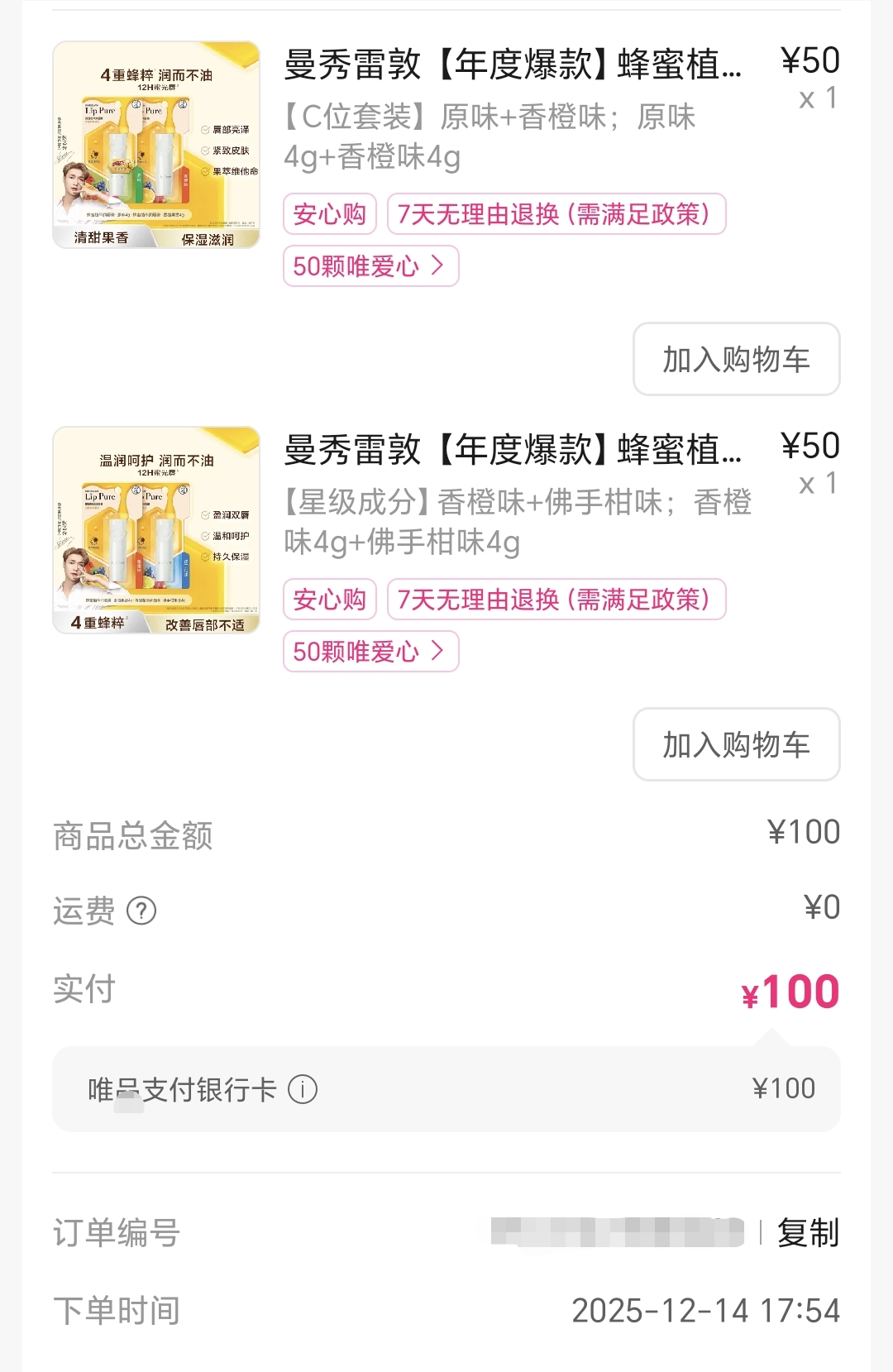The width and height of the screenshot is (893, 1372).
Task: Copy the order number
Action: pyautogui.click(x=808, y=1233)
